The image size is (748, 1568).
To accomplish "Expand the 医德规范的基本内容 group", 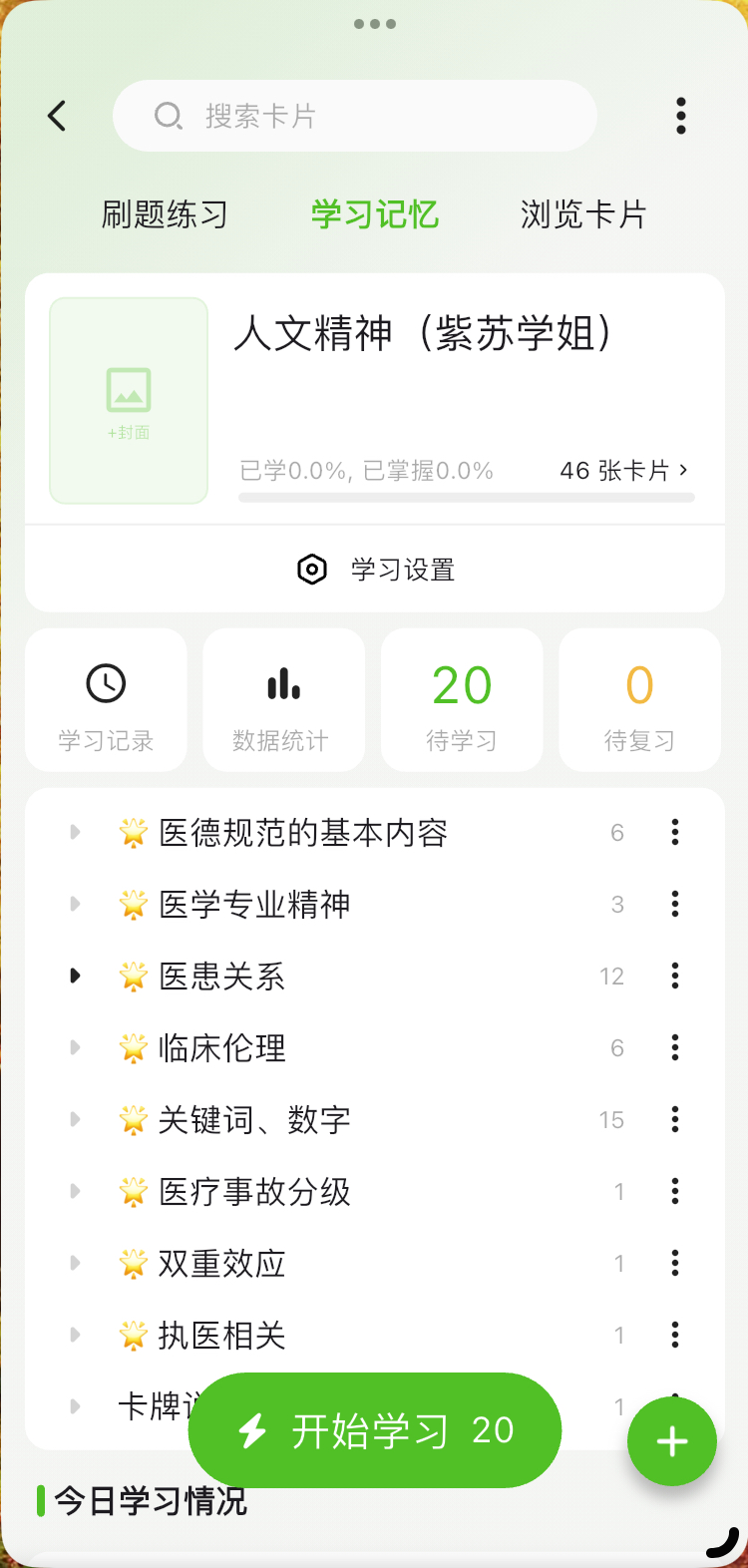I will coord(75,832).
